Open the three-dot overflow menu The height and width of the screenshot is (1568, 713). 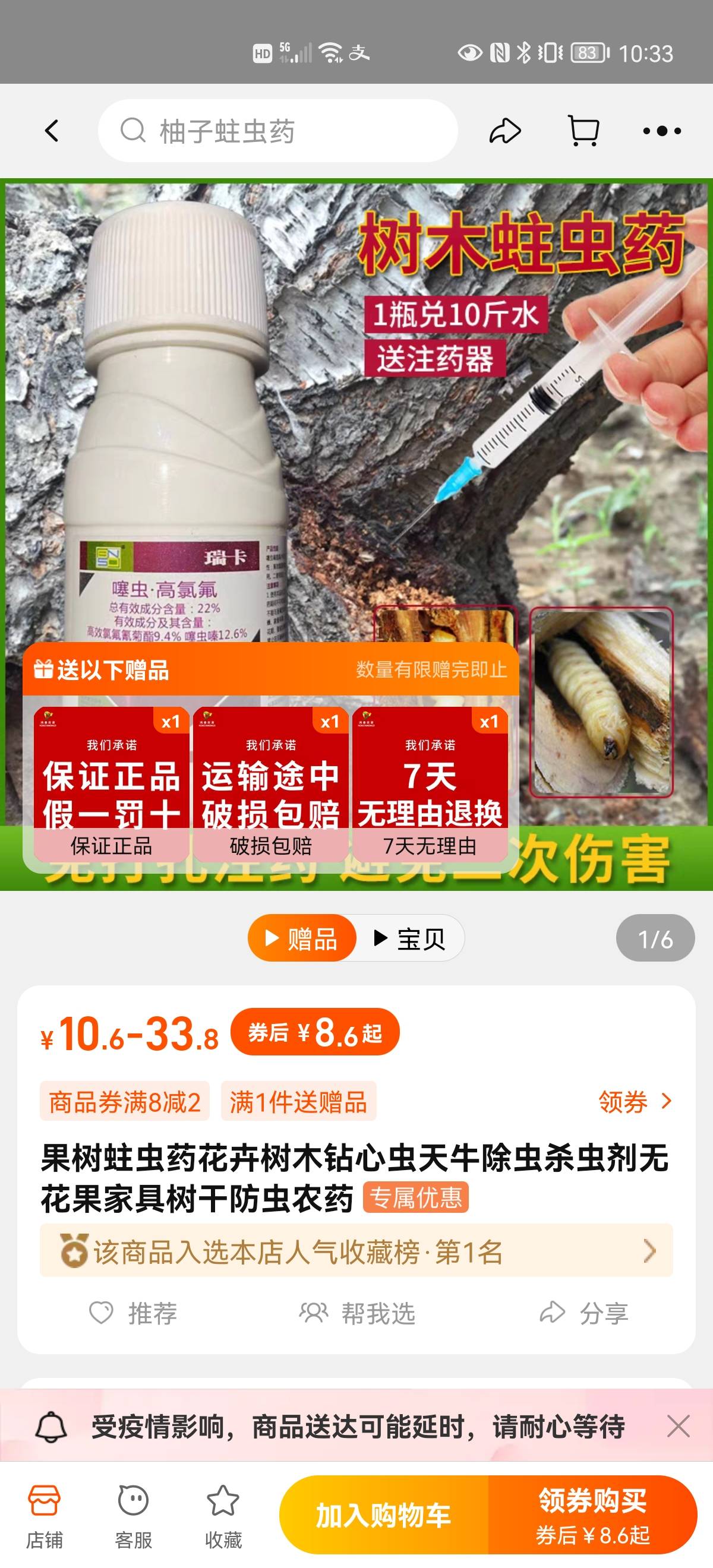point(662,131)
